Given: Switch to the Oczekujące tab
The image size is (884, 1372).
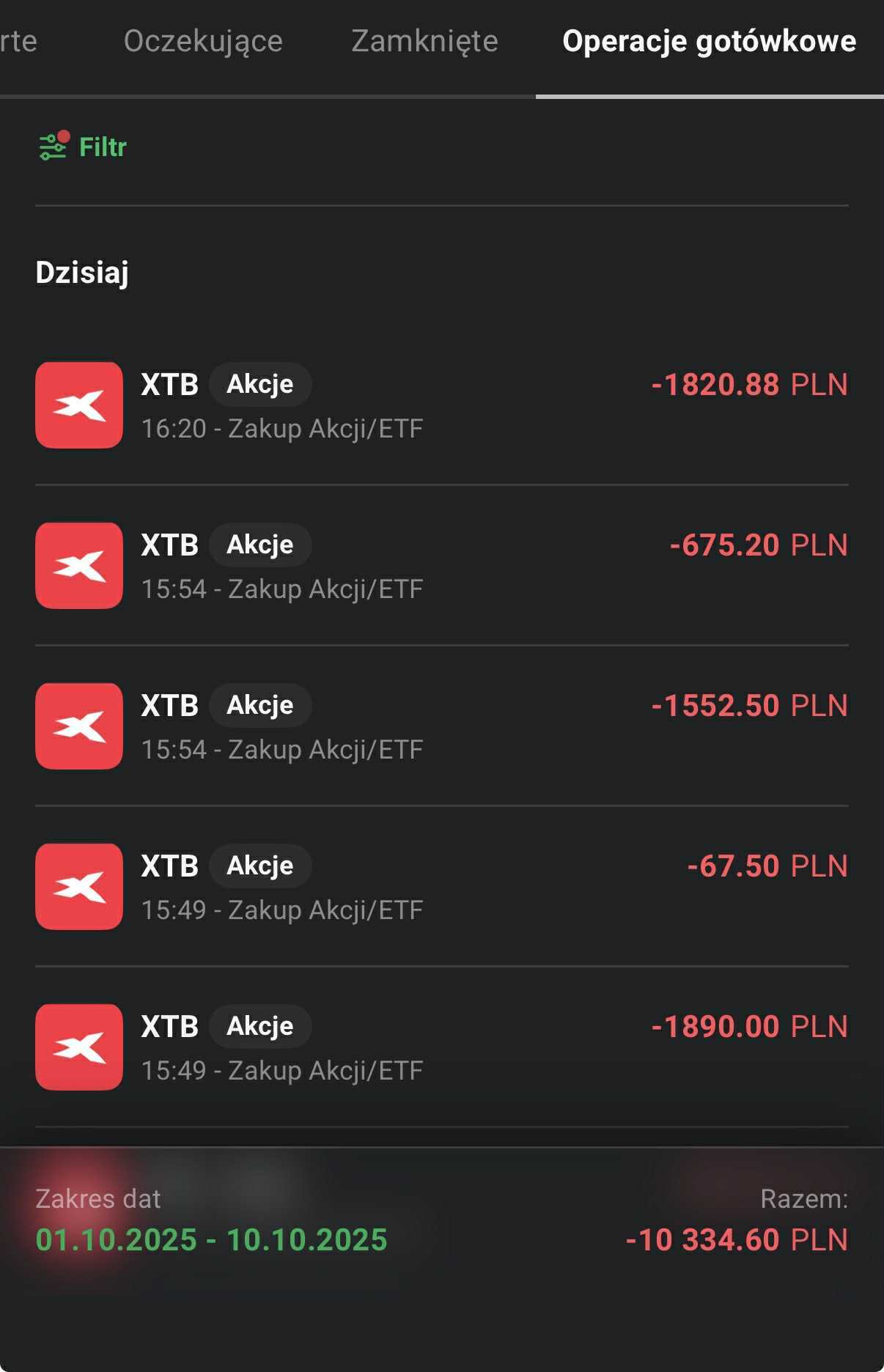Looking at the screenshot, I should pyautogui.click(x=203, y=41).
